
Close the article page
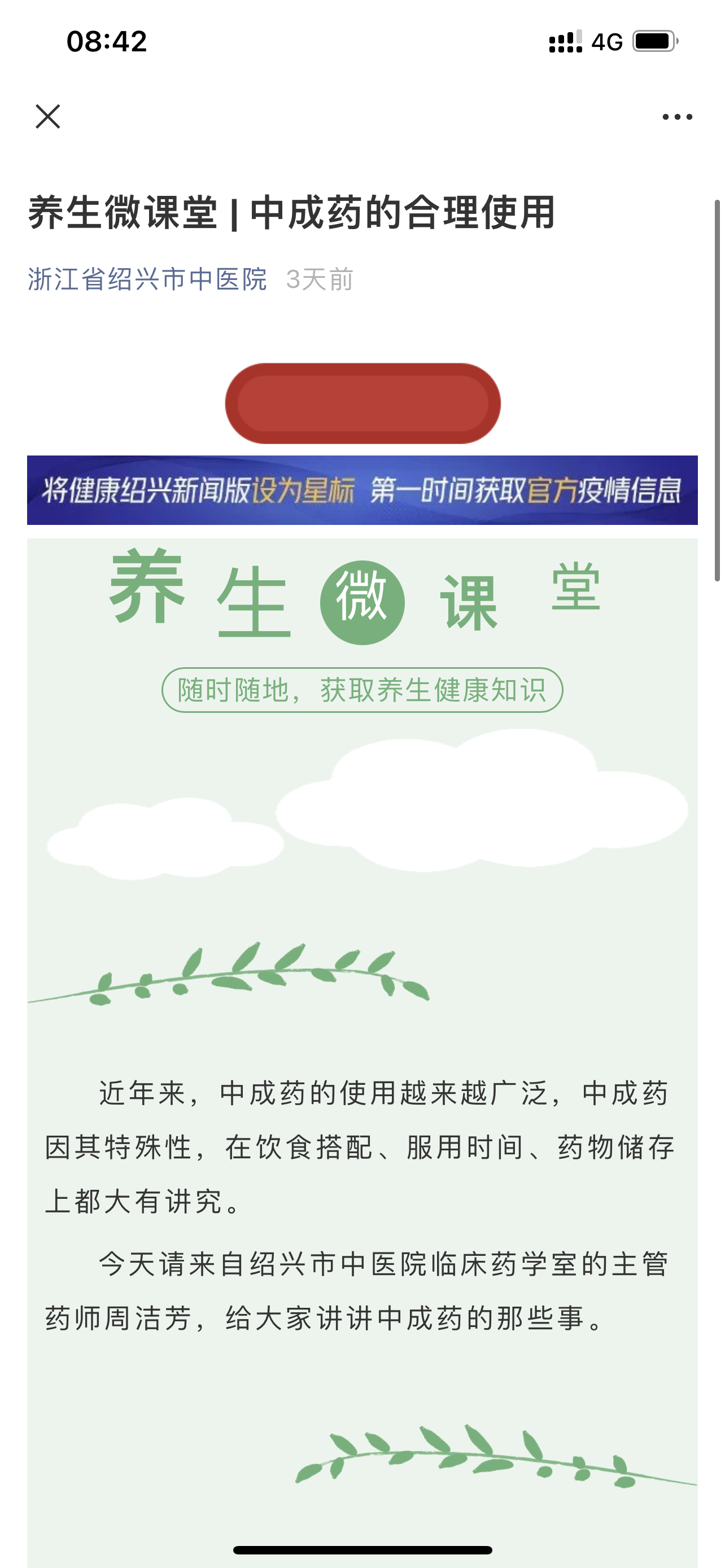pyautogui.click(x=47, y=116)
